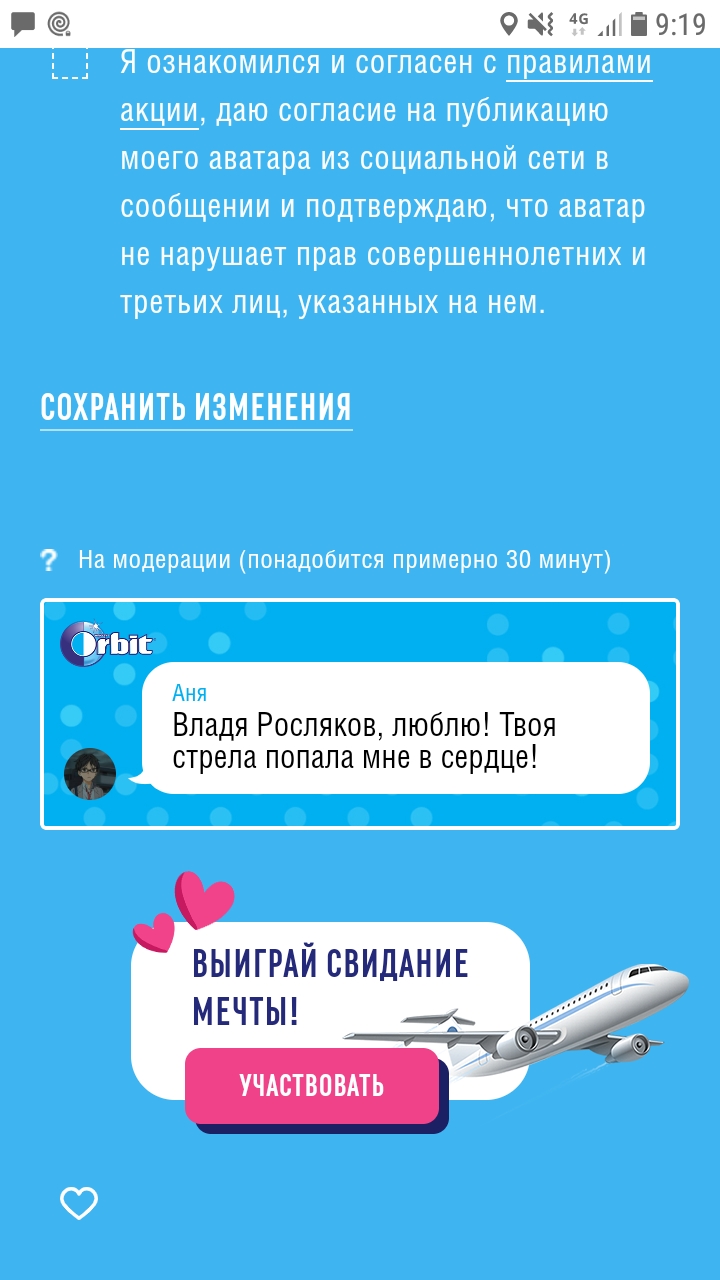The height and width of the screenshot is (1280, 720).
Task: Tap the heart icon at the bottom
Action: 79,1202
